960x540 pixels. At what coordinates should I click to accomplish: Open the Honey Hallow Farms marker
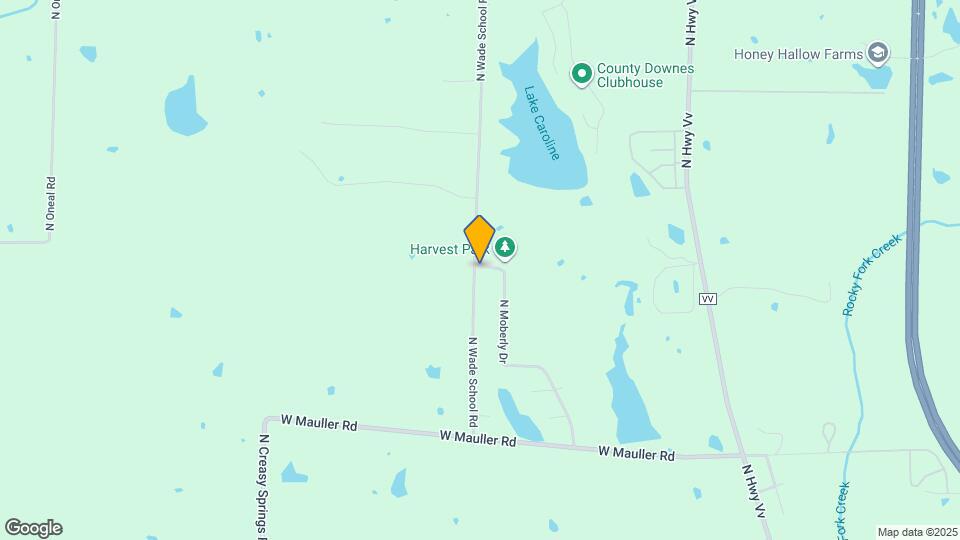point(878,53)
